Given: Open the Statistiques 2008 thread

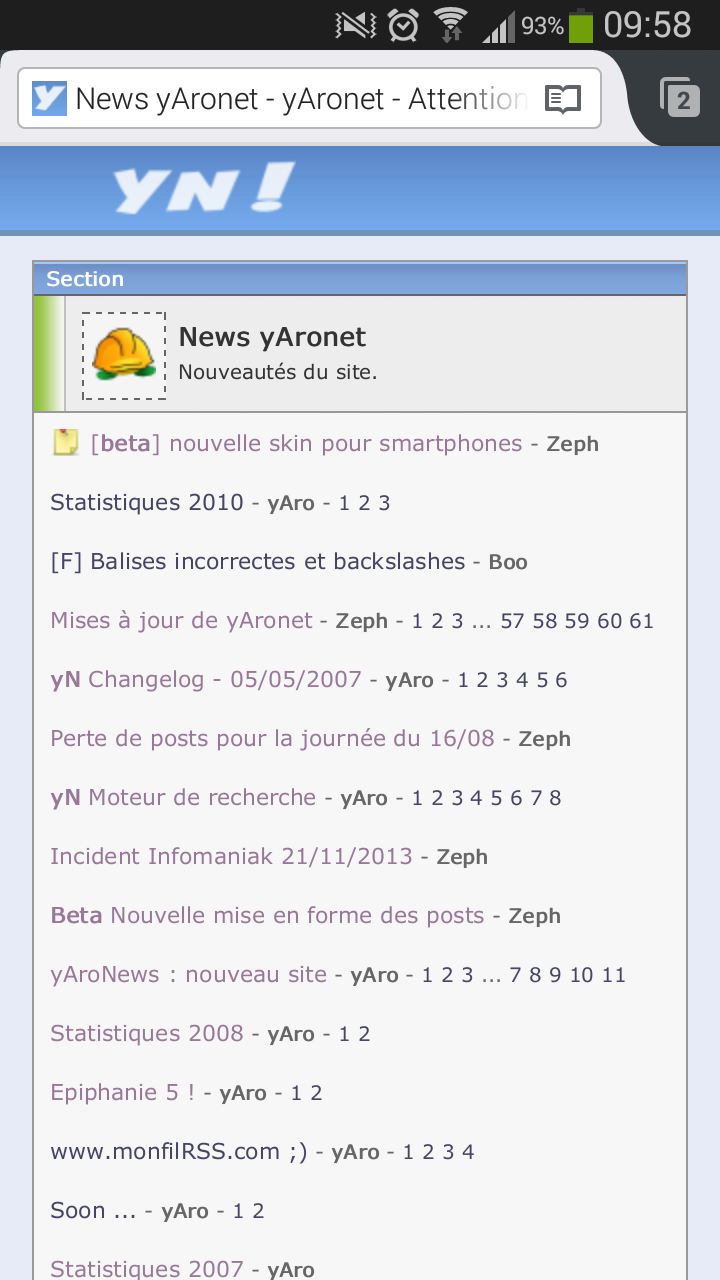Looking at the screenshot, I should click(x=147, y=1033).
